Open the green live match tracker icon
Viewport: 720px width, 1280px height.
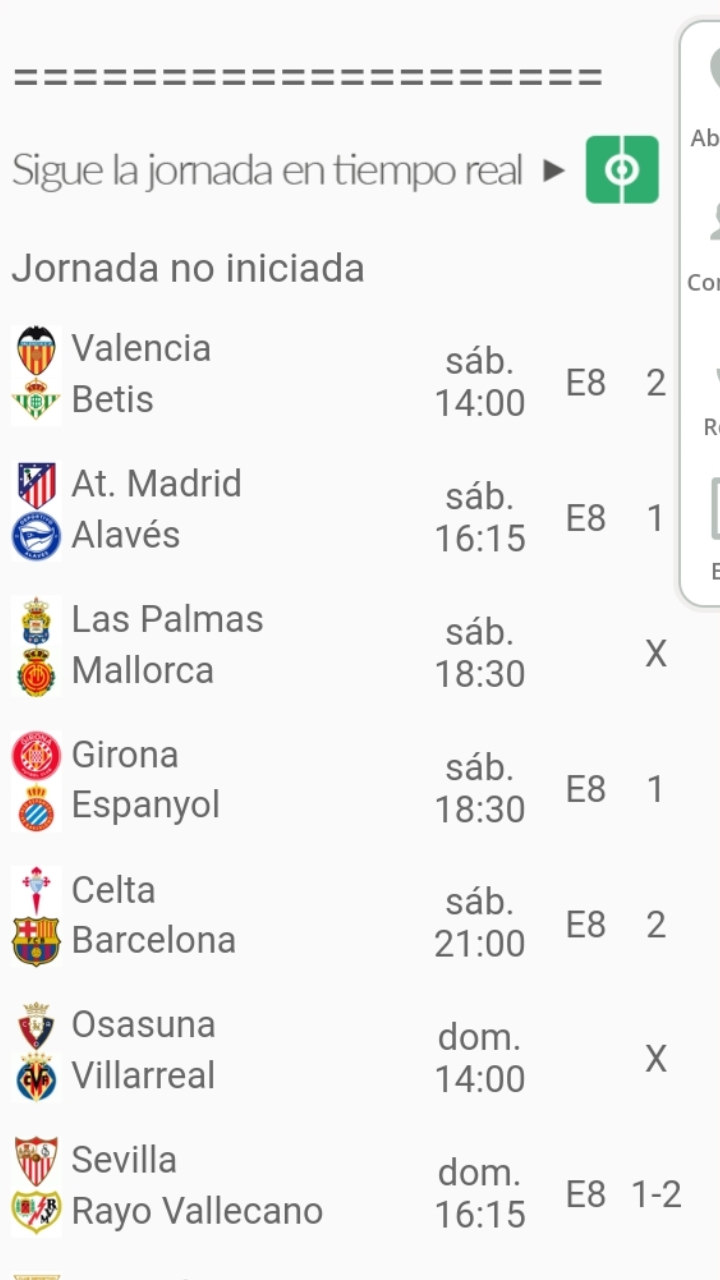(x=622, y=170)
